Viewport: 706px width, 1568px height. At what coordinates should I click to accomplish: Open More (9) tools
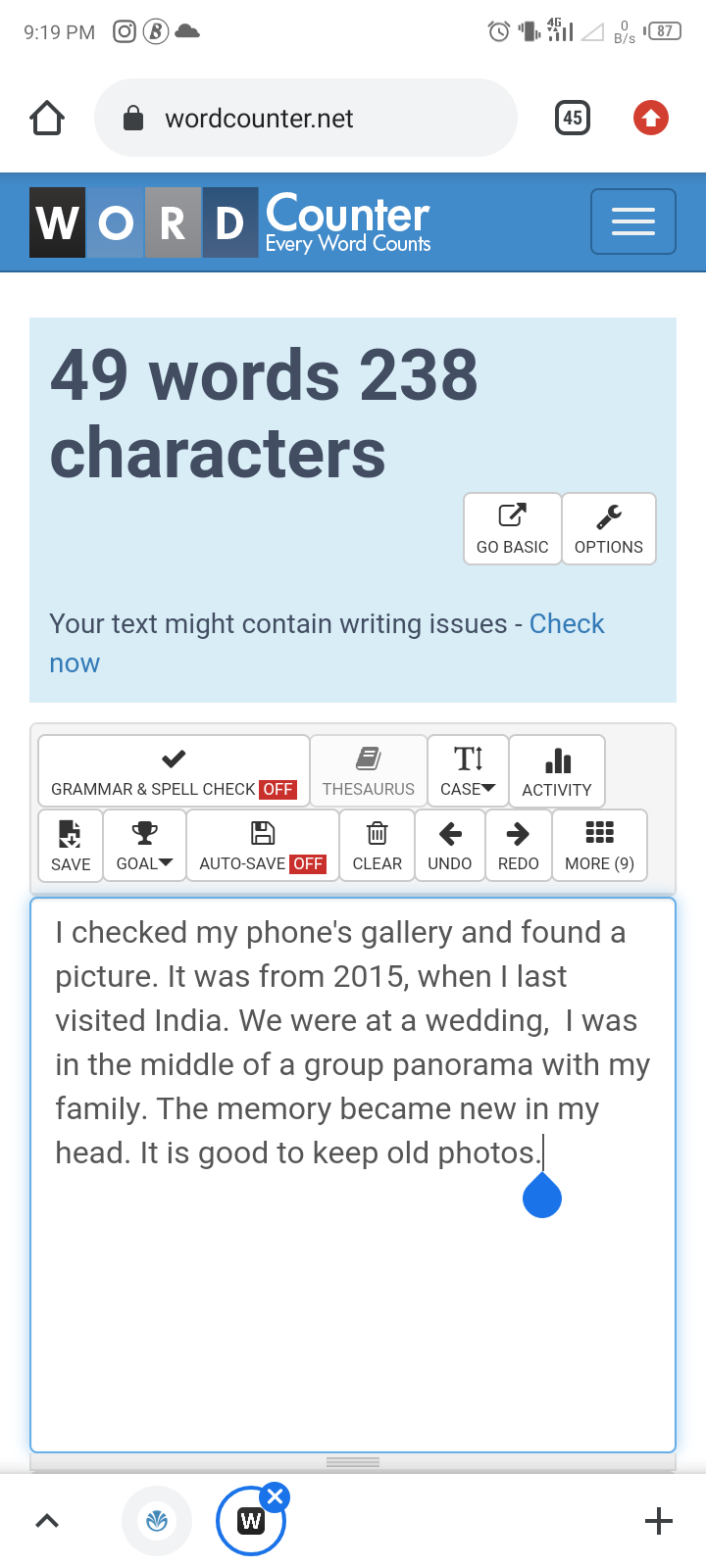599,846
